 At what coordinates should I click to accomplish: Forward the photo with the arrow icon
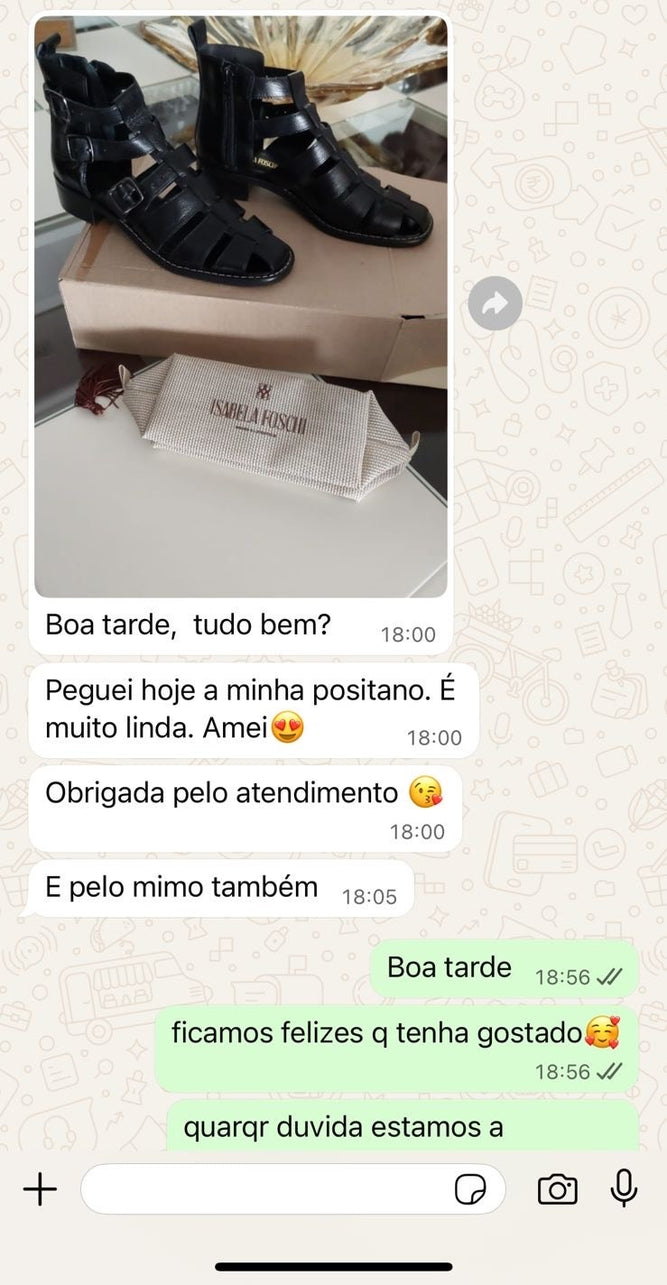[495, 303]
